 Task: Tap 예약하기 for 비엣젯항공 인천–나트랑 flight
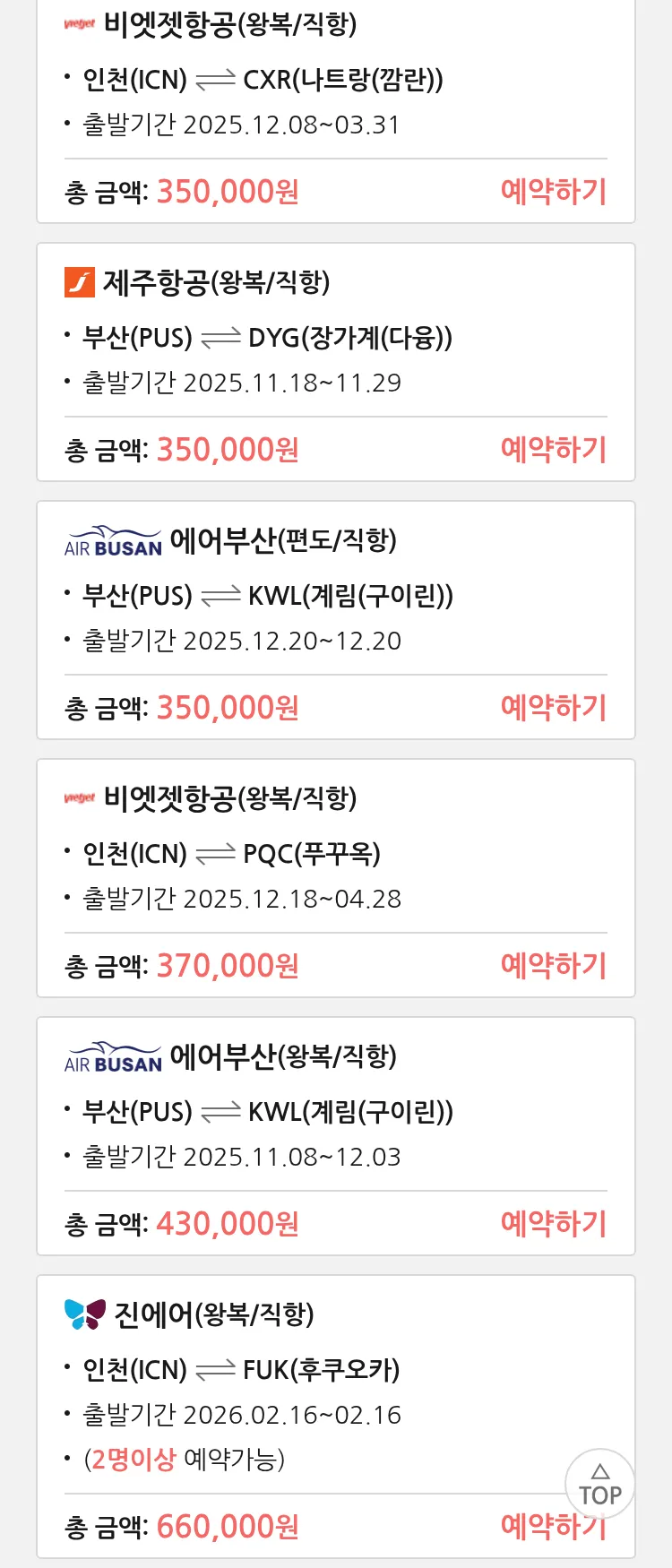pyautogui.click(x=553, y=192)
